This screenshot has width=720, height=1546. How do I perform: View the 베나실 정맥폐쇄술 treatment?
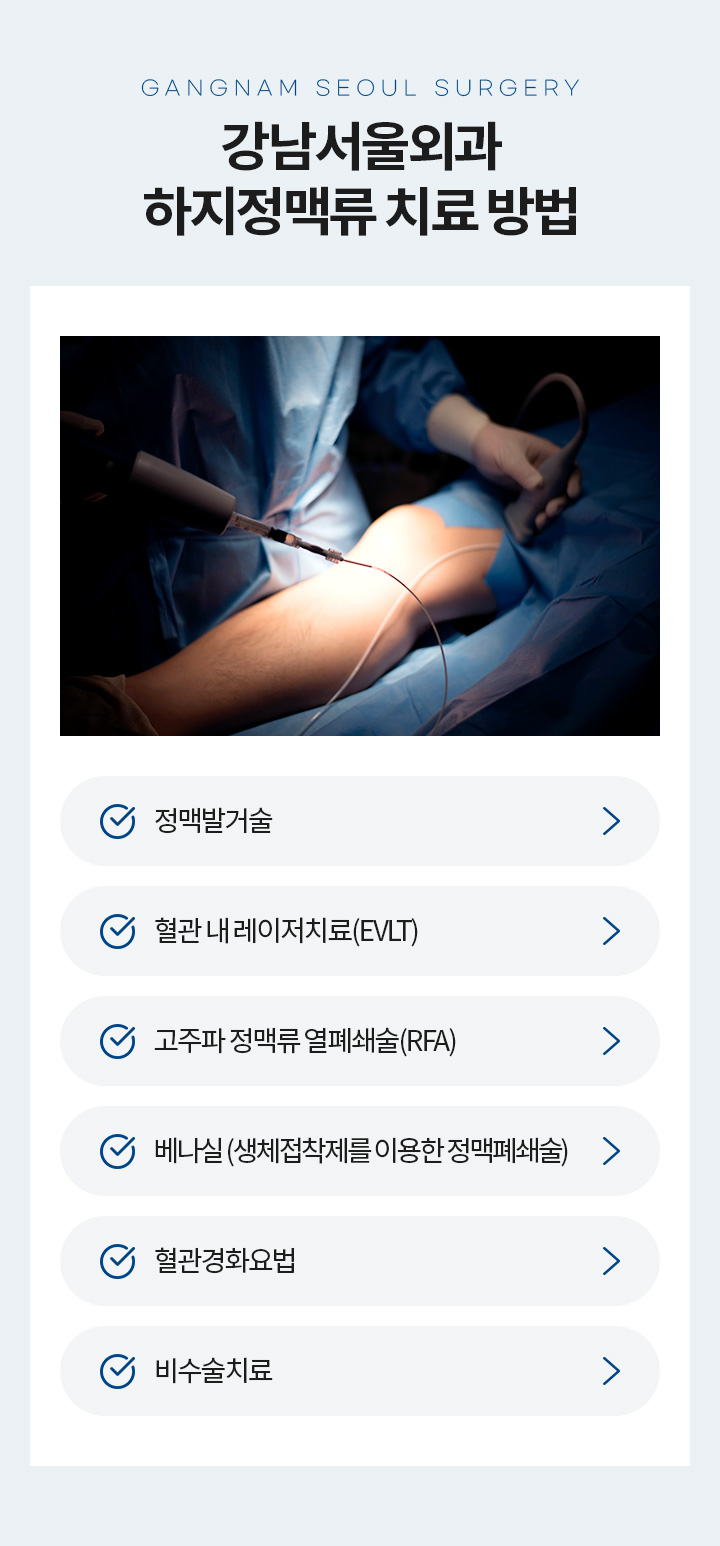360,1151
